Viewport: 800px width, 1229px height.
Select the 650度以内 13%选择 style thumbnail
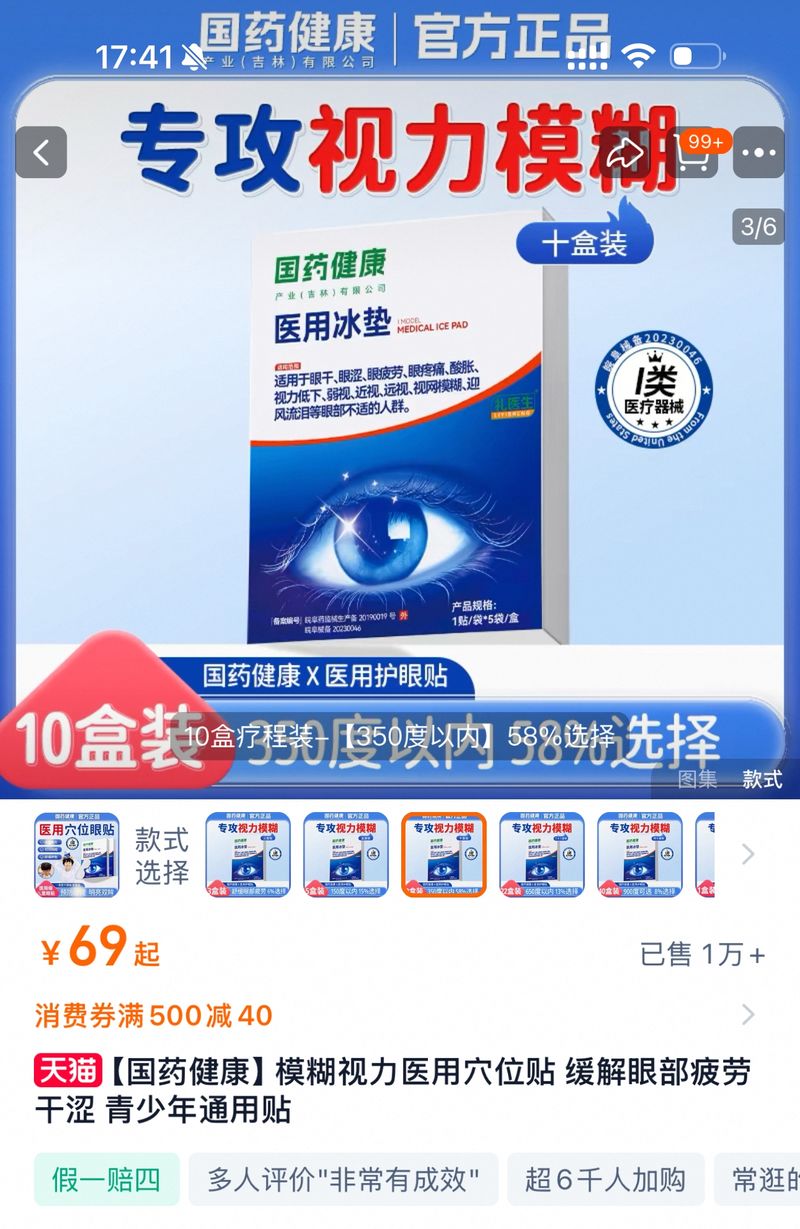point(542,854)
